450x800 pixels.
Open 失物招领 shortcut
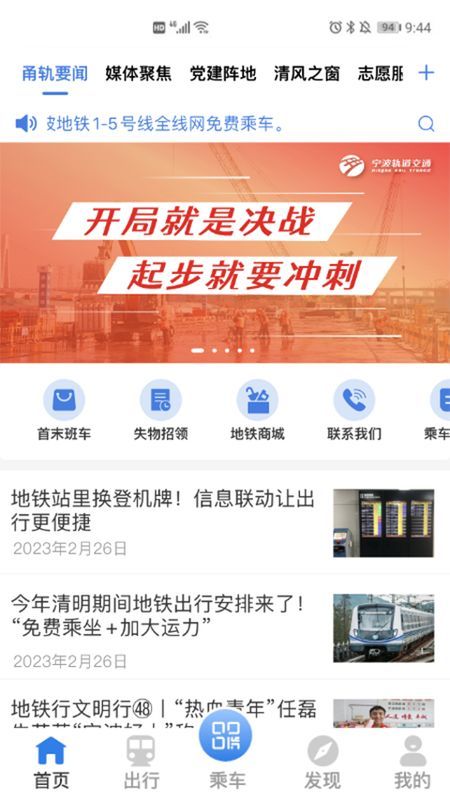click(x=161, y=411)
